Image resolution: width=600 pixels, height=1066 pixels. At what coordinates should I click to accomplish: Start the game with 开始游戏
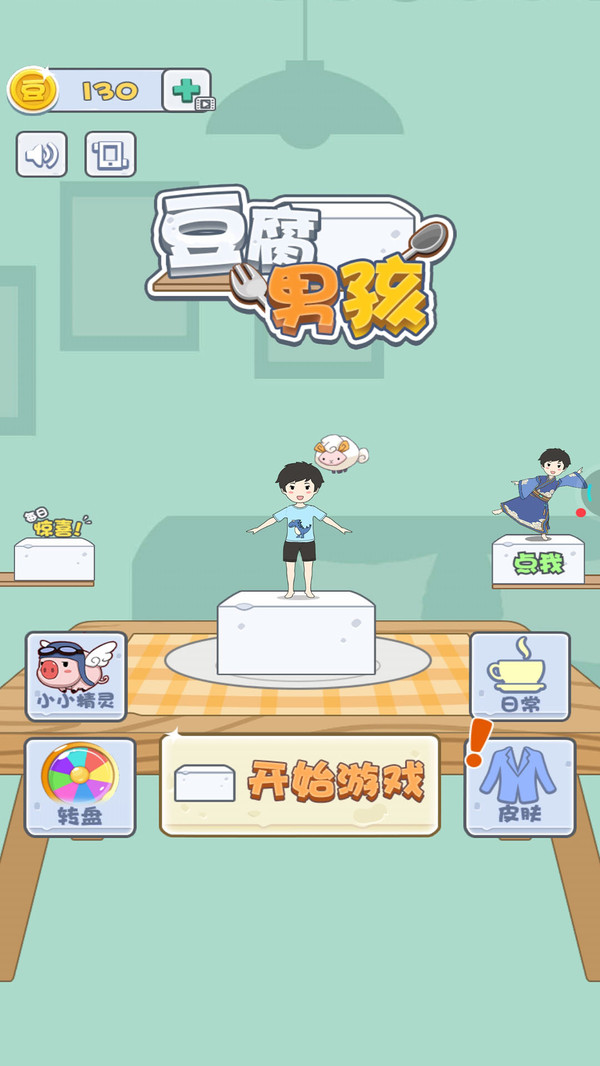pyautogui.click(x=300, y=785)
